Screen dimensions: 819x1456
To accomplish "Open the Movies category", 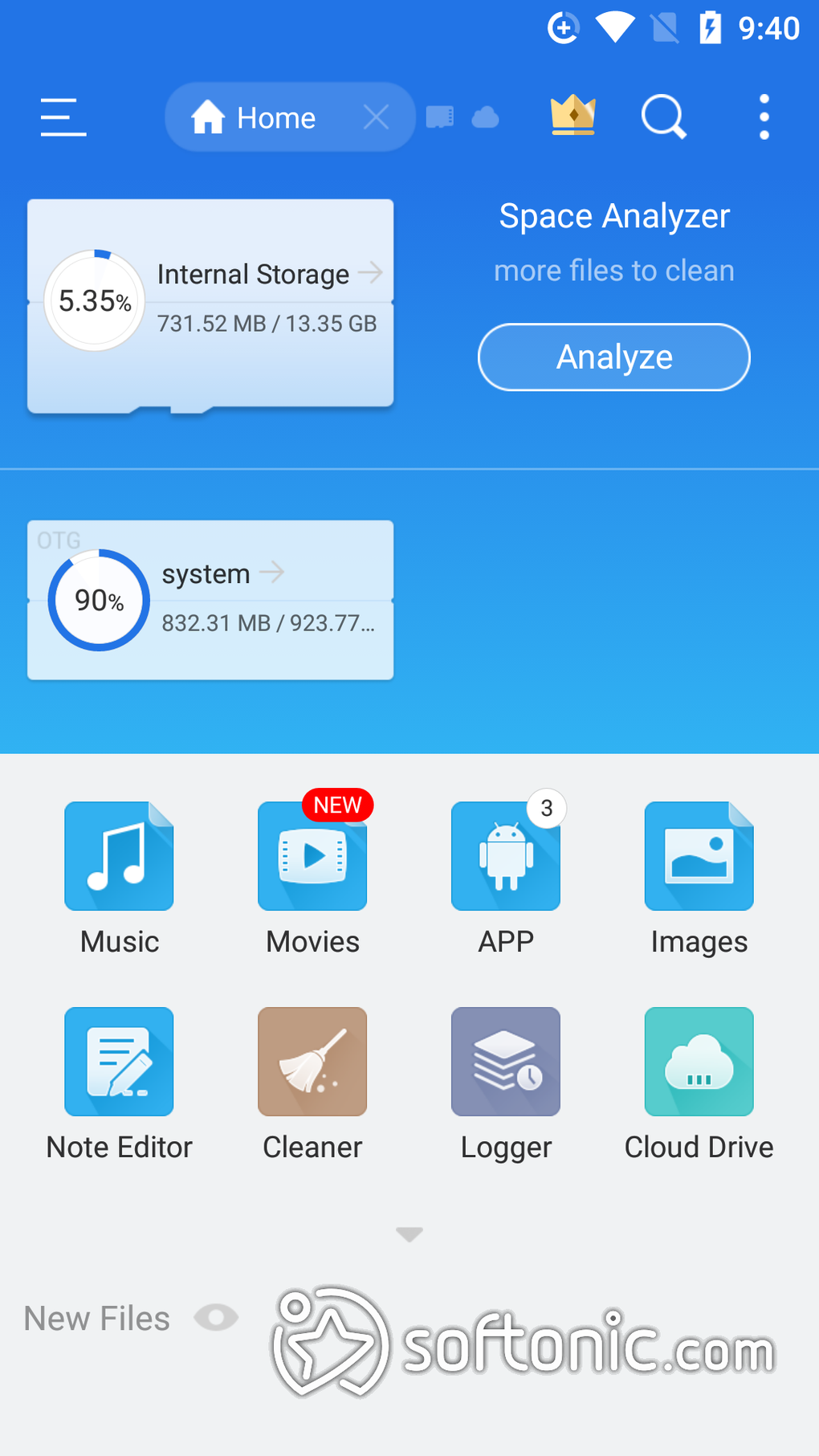I will pyautogui.click(x=312, y=856).
